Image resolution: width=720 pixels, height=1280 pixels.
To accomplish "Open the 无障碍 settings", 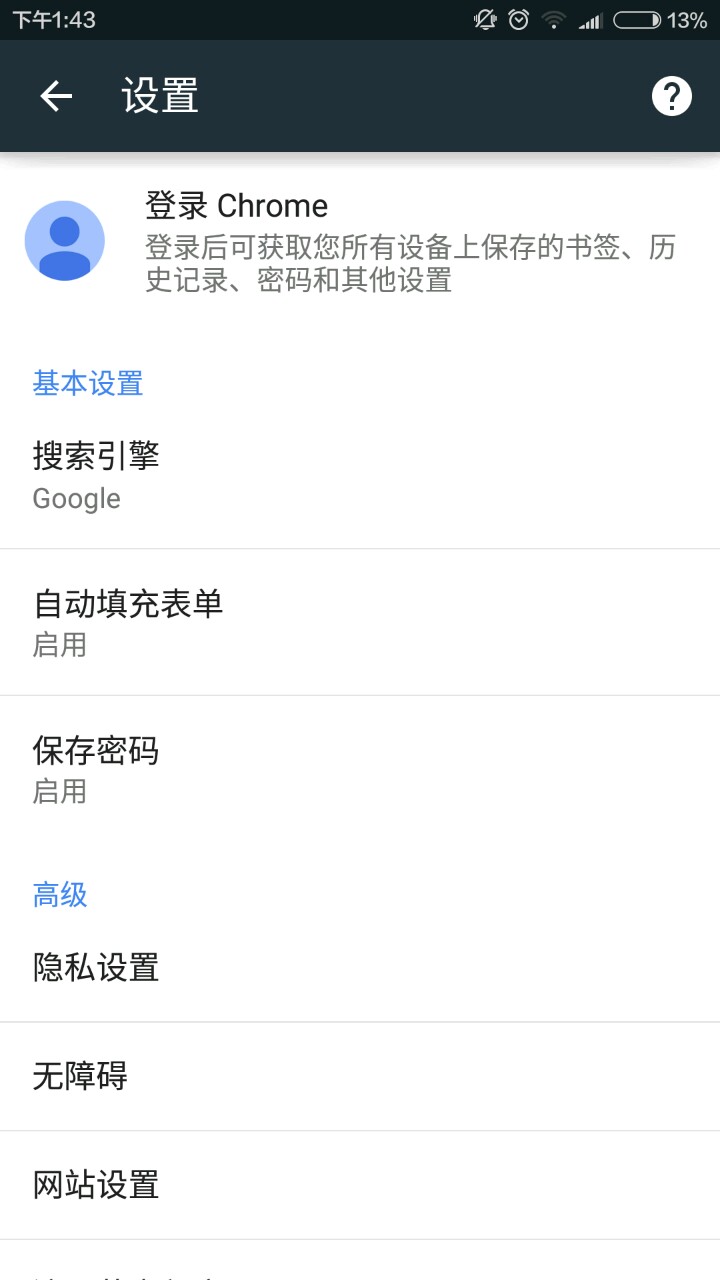I will pyautogui.click(x=360, y=1077).
